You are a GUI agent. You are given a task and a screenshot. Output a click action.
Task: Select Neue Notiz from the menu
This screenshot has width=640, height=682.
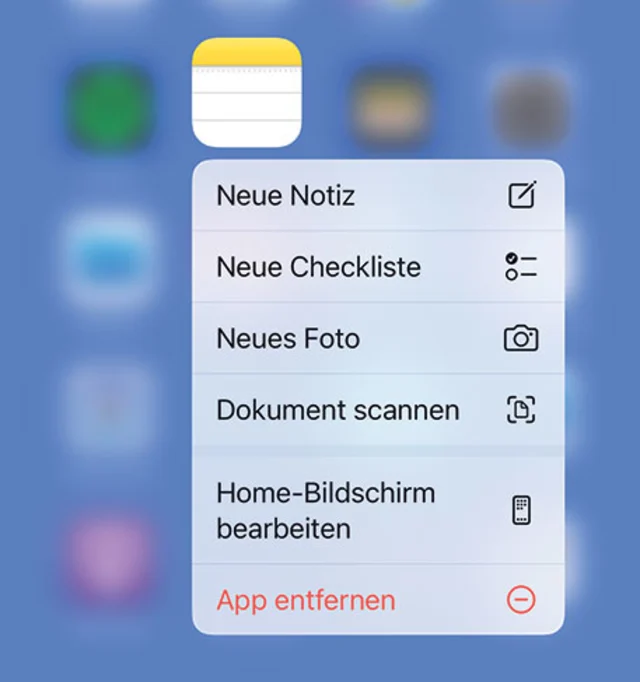(x=377, y=195)
